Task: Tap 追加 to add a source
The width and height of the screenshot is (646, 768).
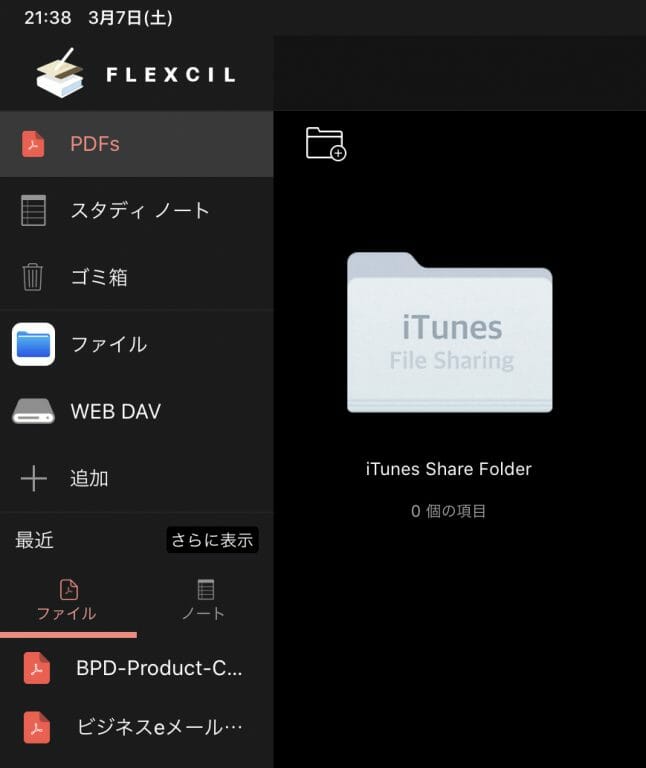Action: (136, 478)
